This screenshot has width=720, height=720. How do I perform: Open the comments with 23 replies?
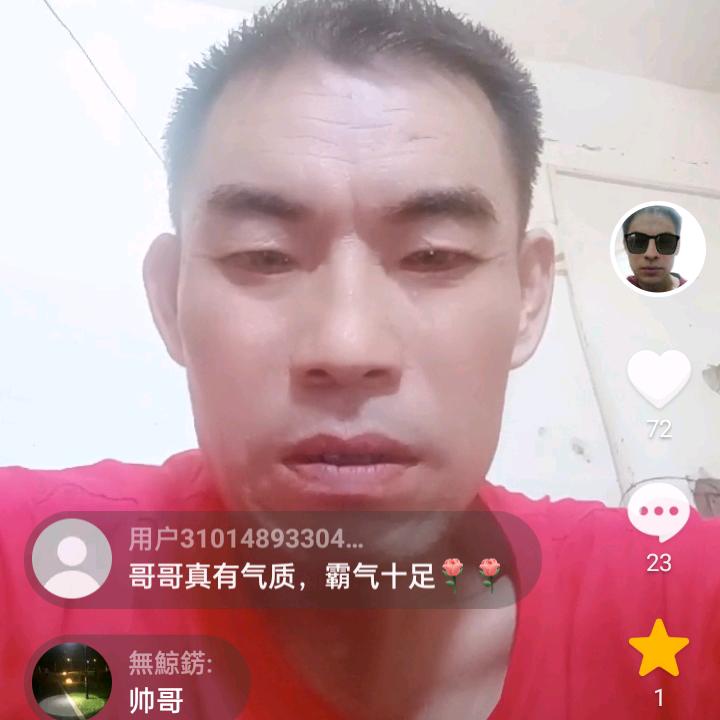[x=658, y=513]
